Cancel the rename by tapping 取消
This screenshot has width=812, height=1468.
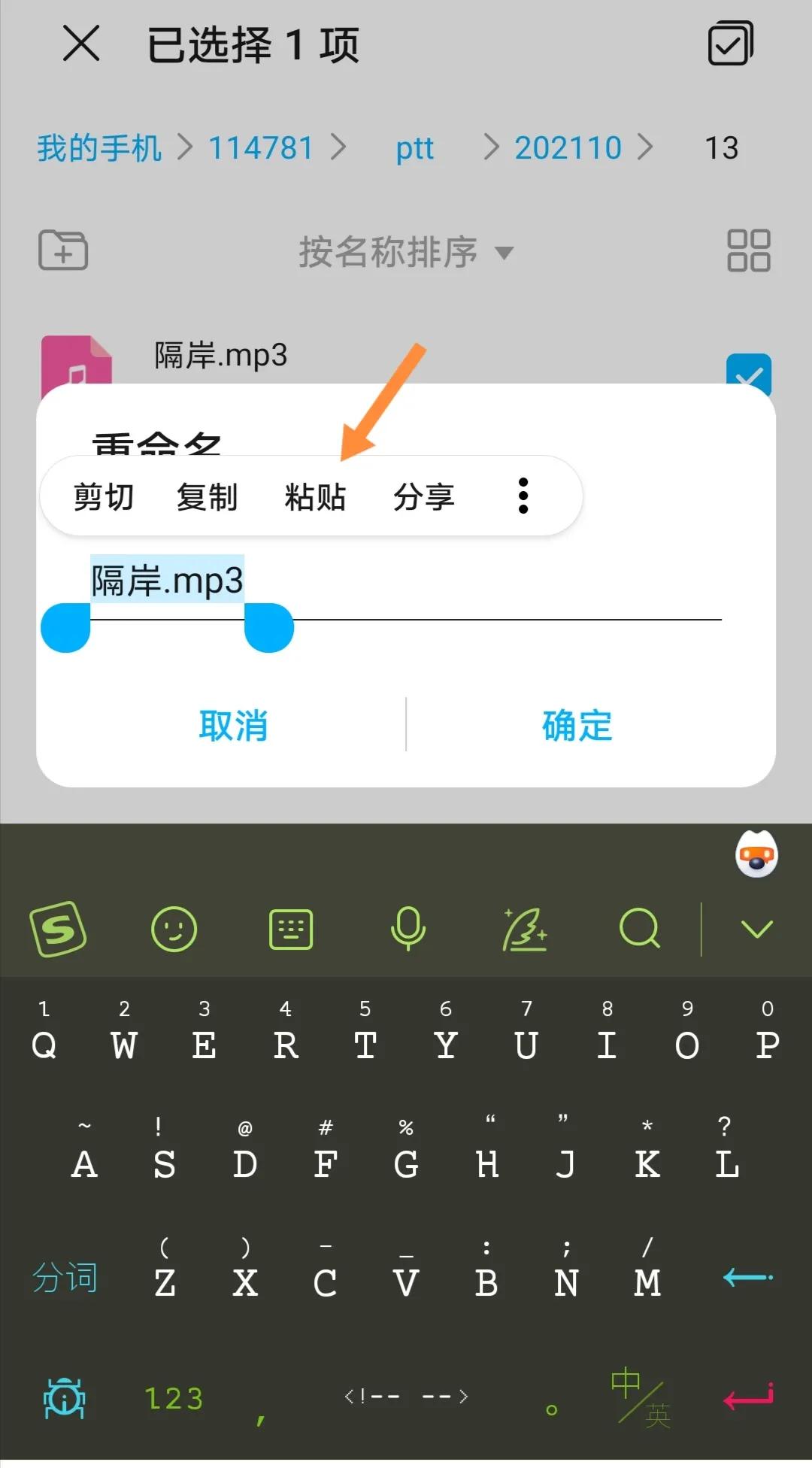coord(235,723)
